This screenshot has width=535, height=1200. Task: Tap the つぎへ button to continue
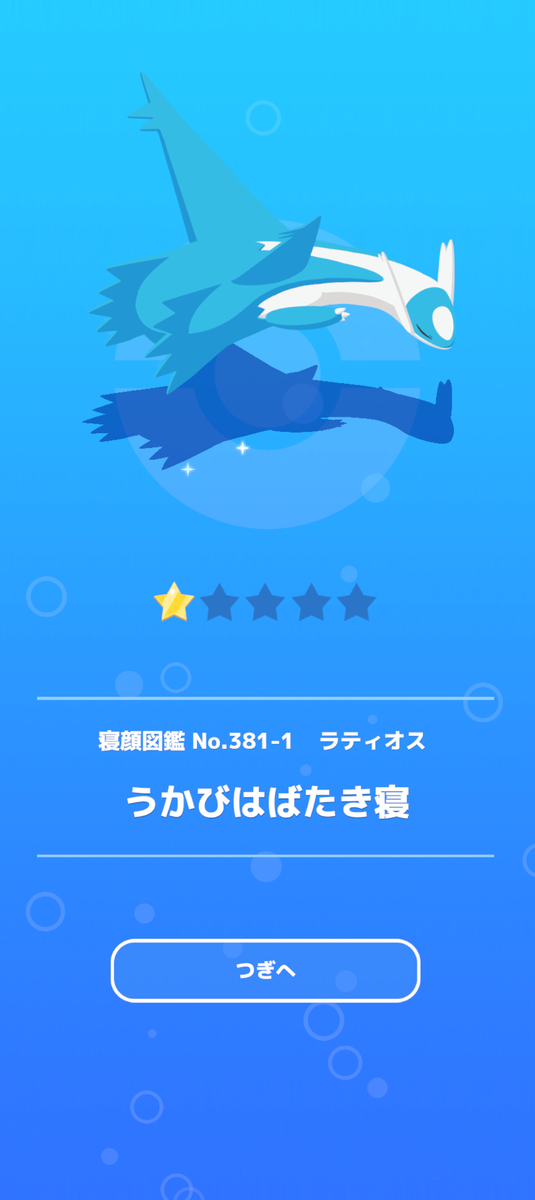[265, 970]
